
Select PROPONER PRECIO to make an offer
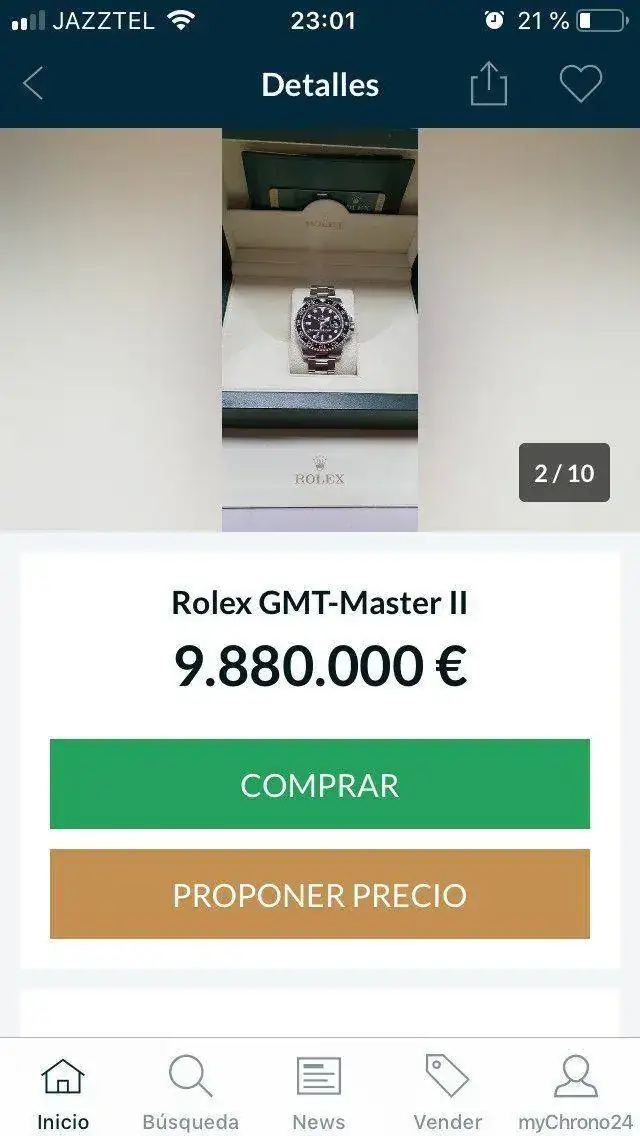click(x=320, y=894)
